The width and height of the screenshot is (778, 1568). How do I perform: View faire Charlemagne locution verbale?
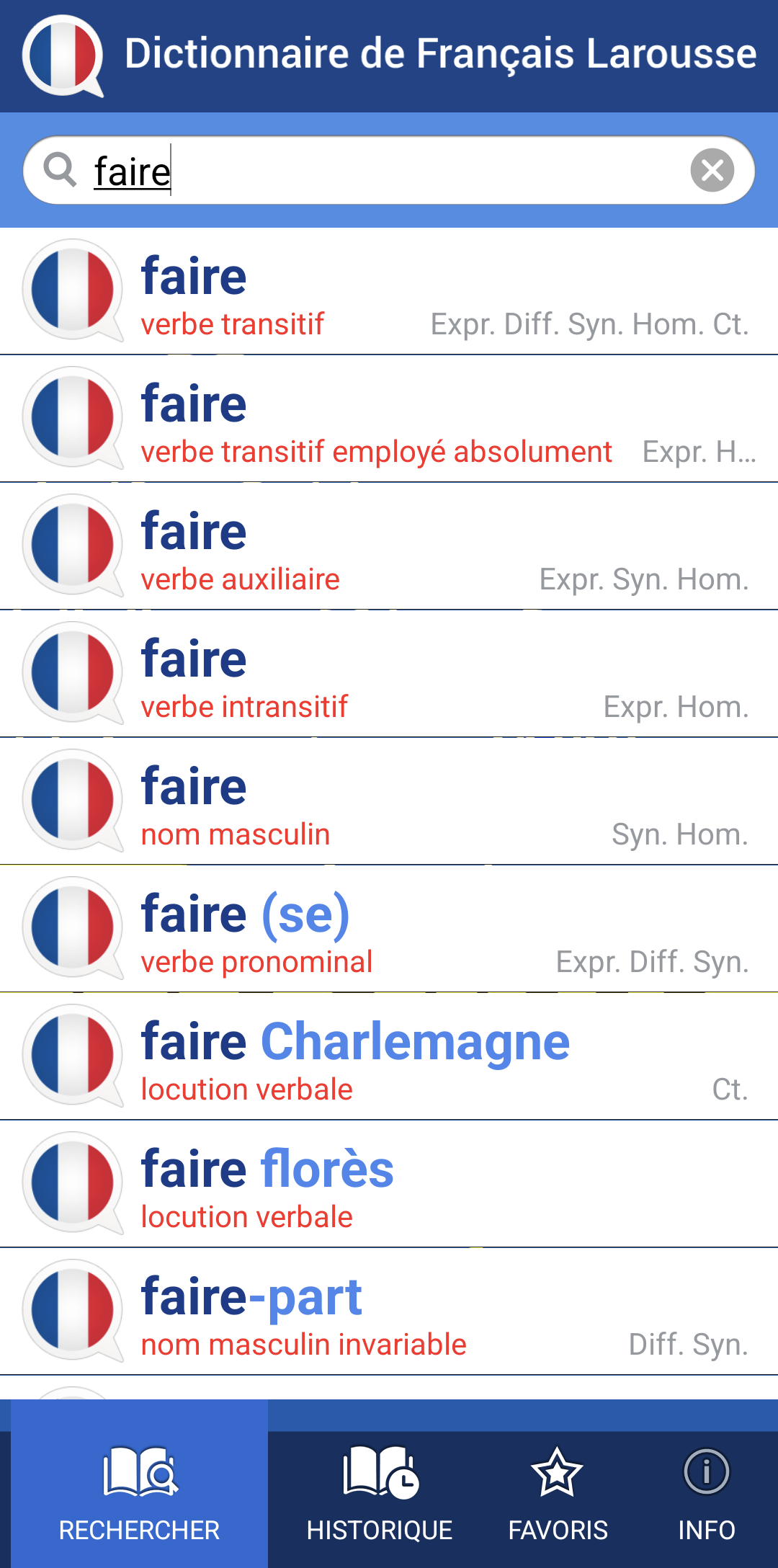click(389, 1057)
